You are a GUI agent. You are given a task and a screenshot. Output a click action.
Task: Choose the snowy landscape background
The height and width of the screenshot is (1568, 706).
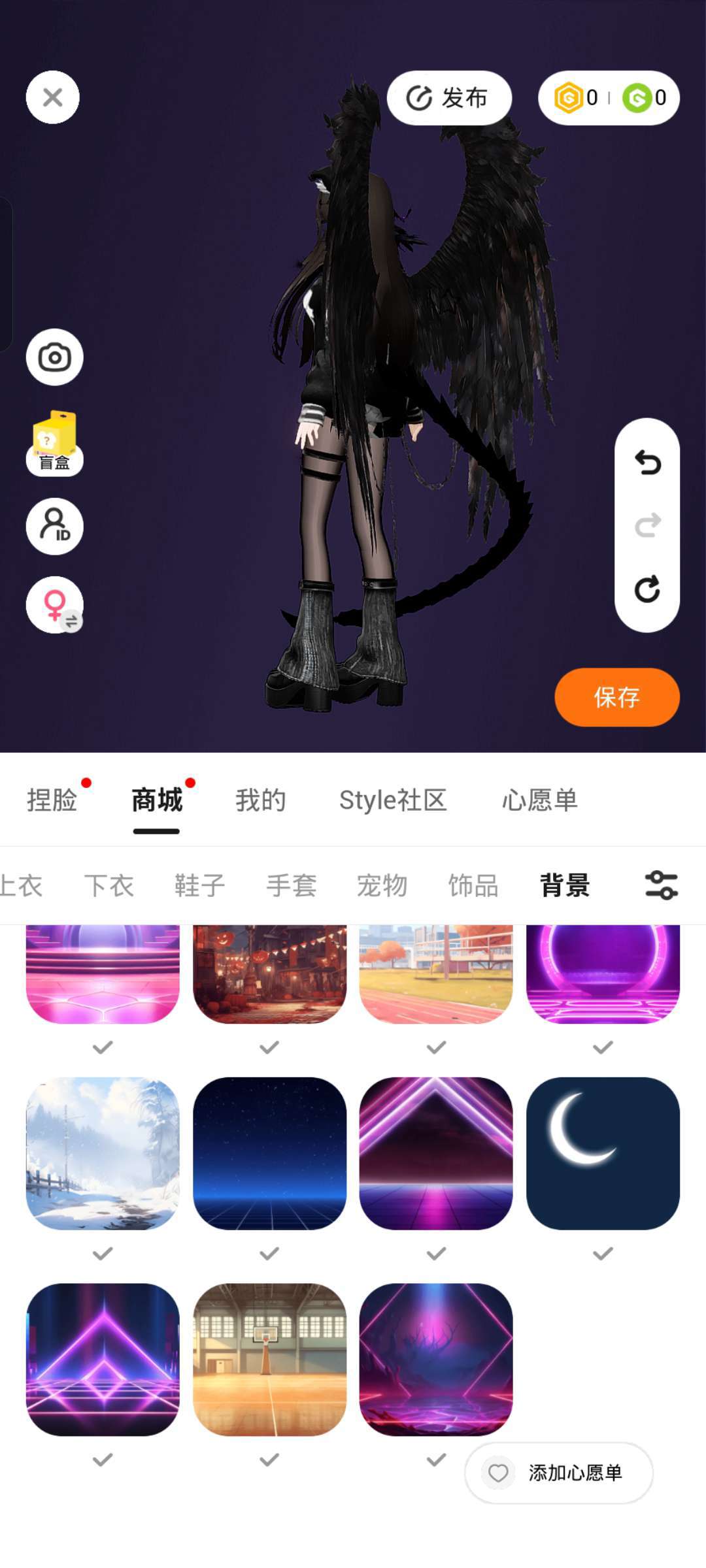(103, 1153)
